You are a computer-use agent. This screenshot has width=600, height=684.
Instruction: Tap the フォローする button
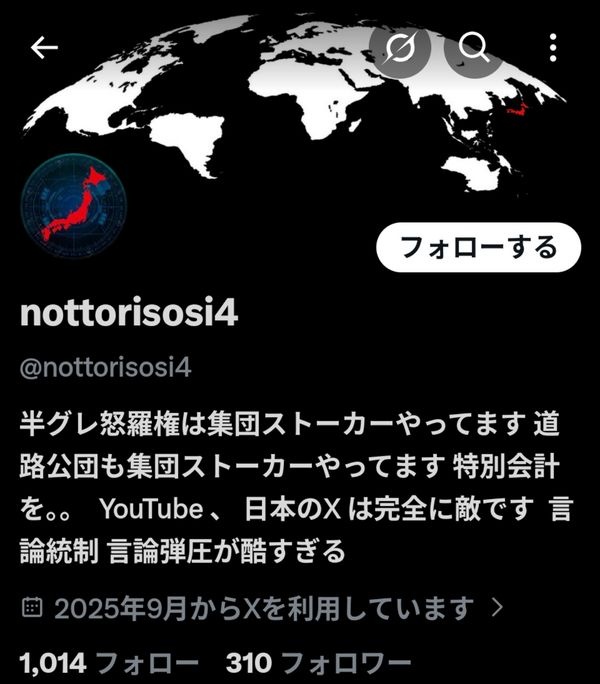(478, 247)
